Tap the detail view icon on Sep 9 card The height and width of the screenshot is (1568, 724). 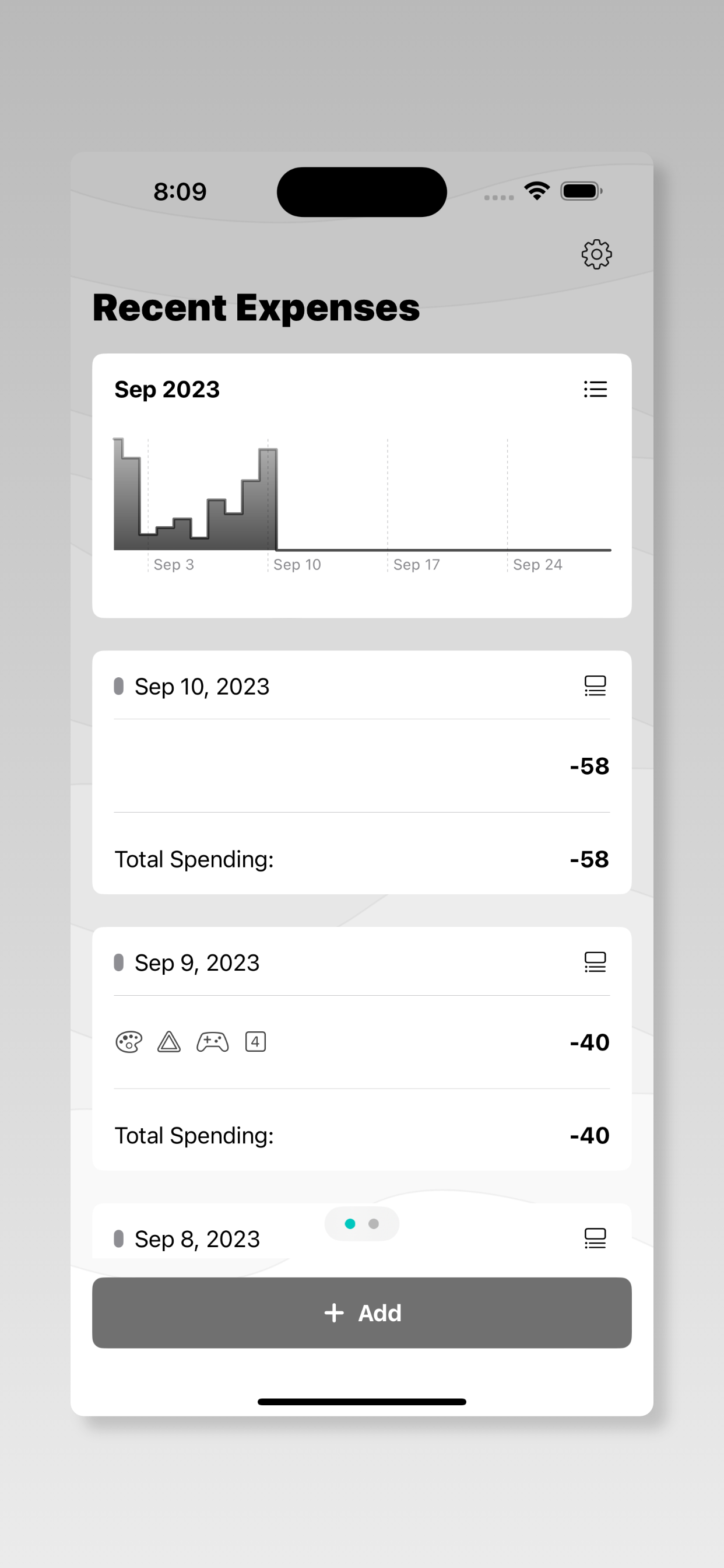(595, 961)
